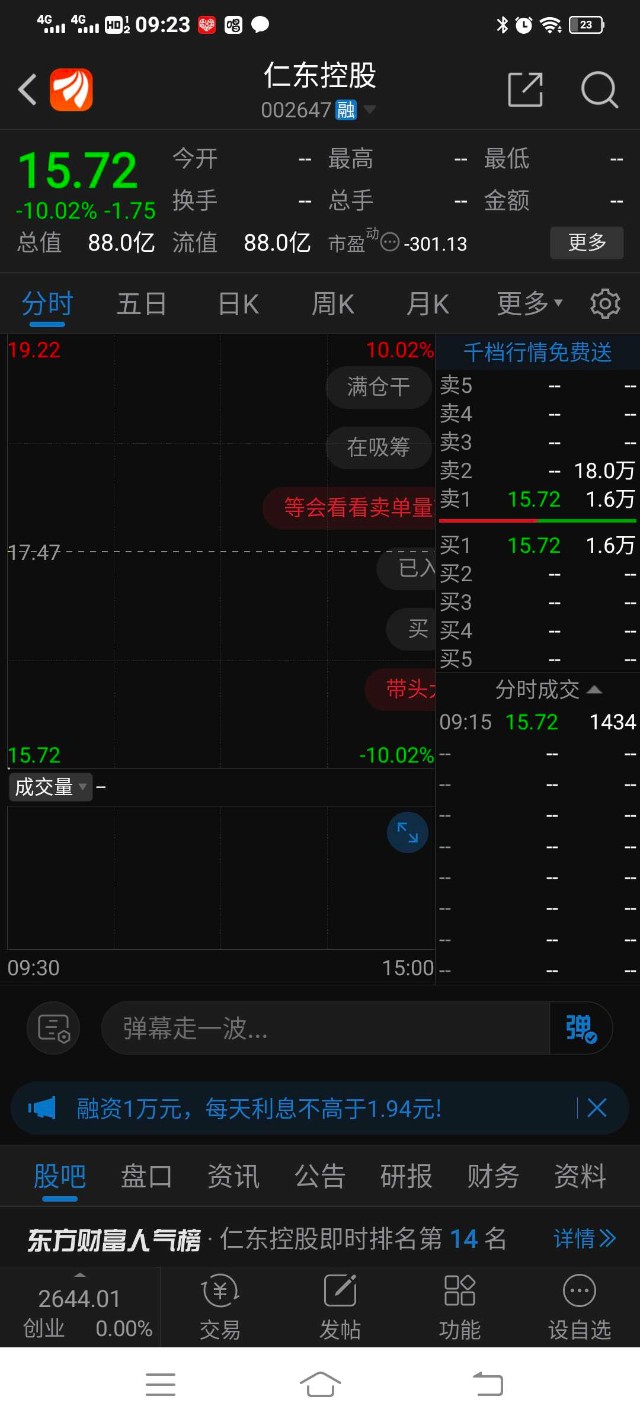Image resolution: width=640 pixels, height=1422 pixels.
Task: View 详情 of the popularity ranking
Action: pos(585,1239)
